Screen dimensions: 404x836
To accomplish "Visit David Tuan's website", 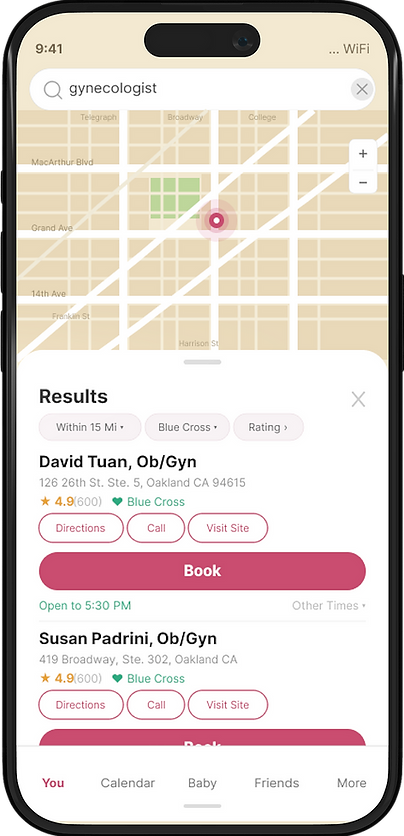I will click(228, 528).
